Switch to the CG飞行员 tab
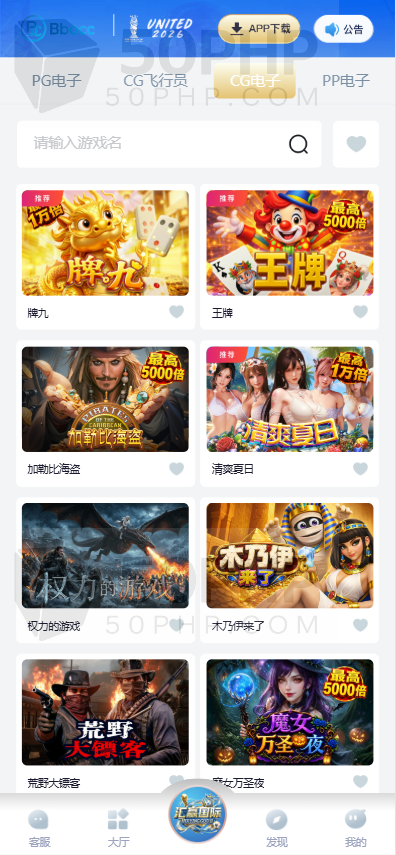Image resolution: width=396 pixels, height=855 pixels. [155, 81]
